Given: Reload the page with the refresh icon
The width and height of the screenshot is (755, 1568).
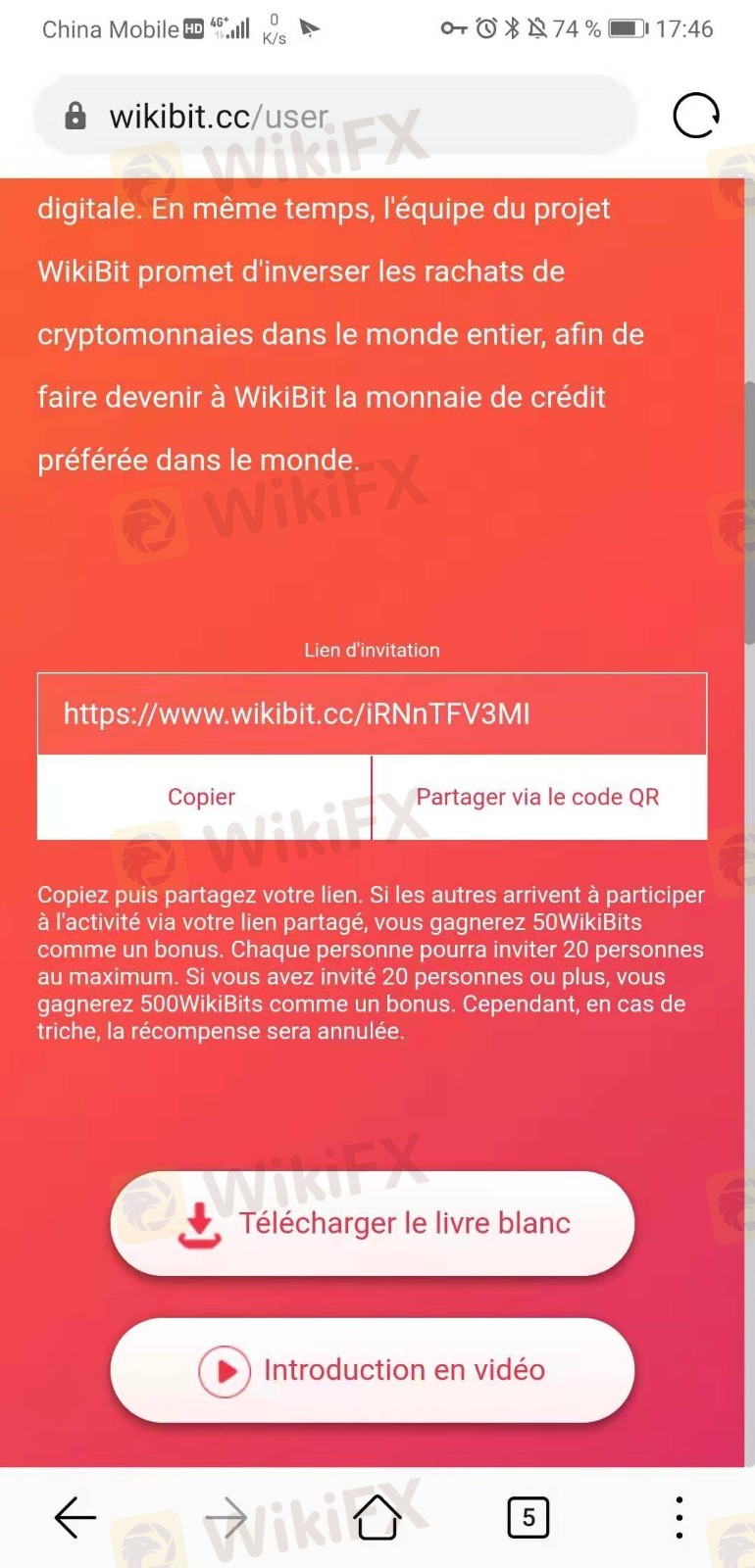Looking at the screenshot, I should point(696,116).
